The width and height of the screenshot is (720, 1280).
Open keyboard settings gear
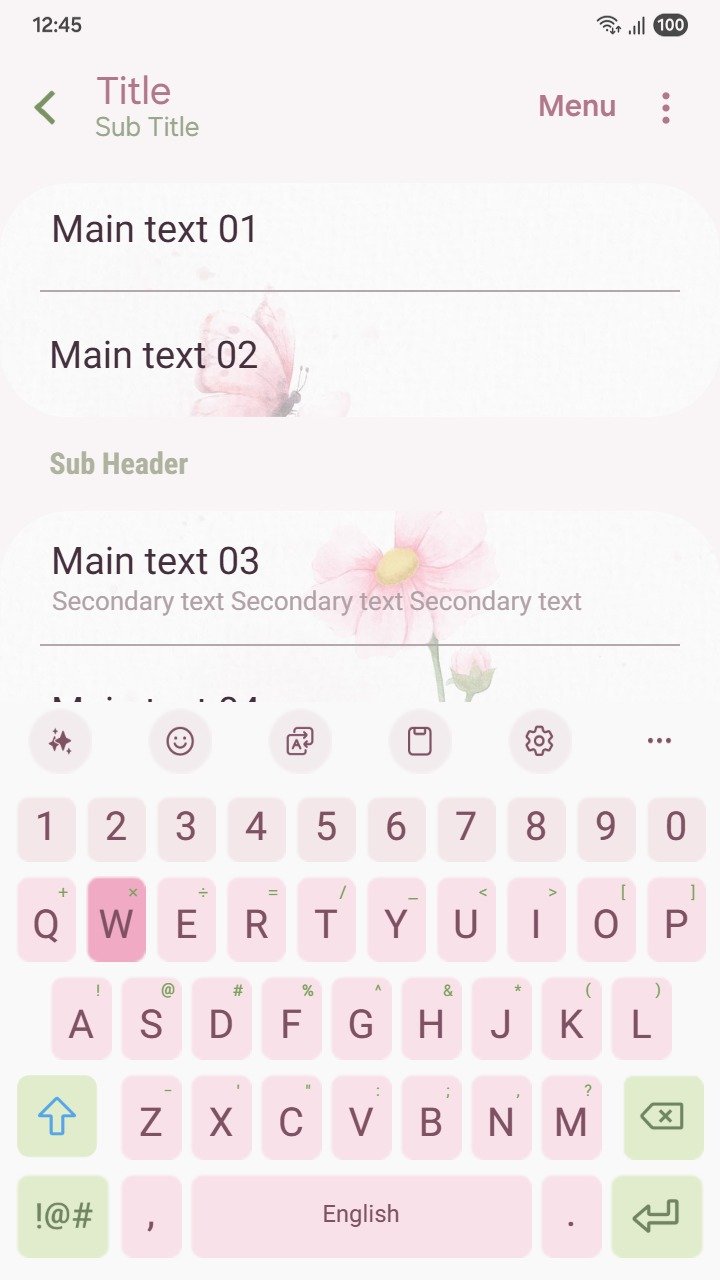point(539,741)
